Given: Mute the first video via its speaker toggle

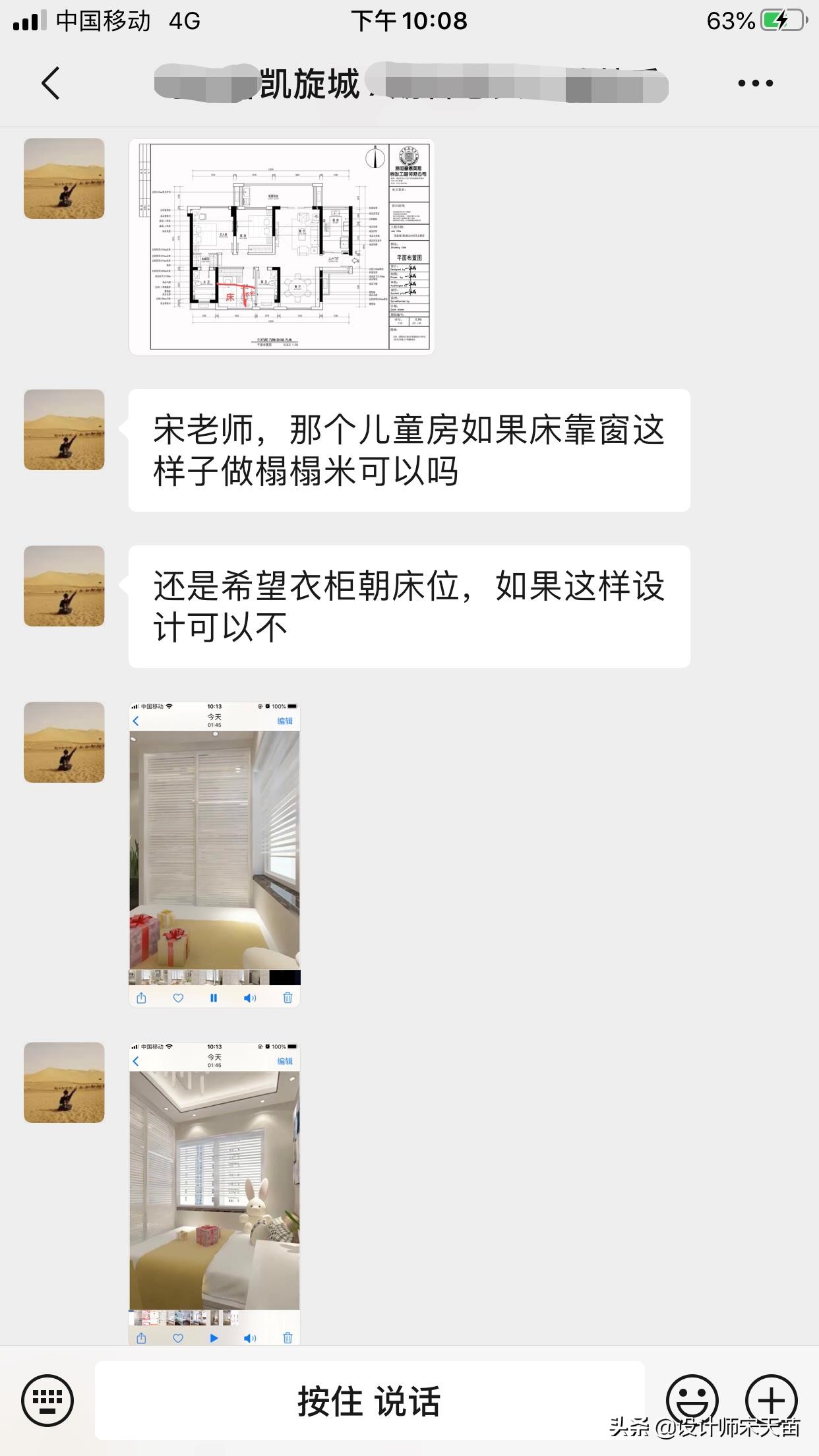Looking at the screenshot, I should click(x=250, y=999).
